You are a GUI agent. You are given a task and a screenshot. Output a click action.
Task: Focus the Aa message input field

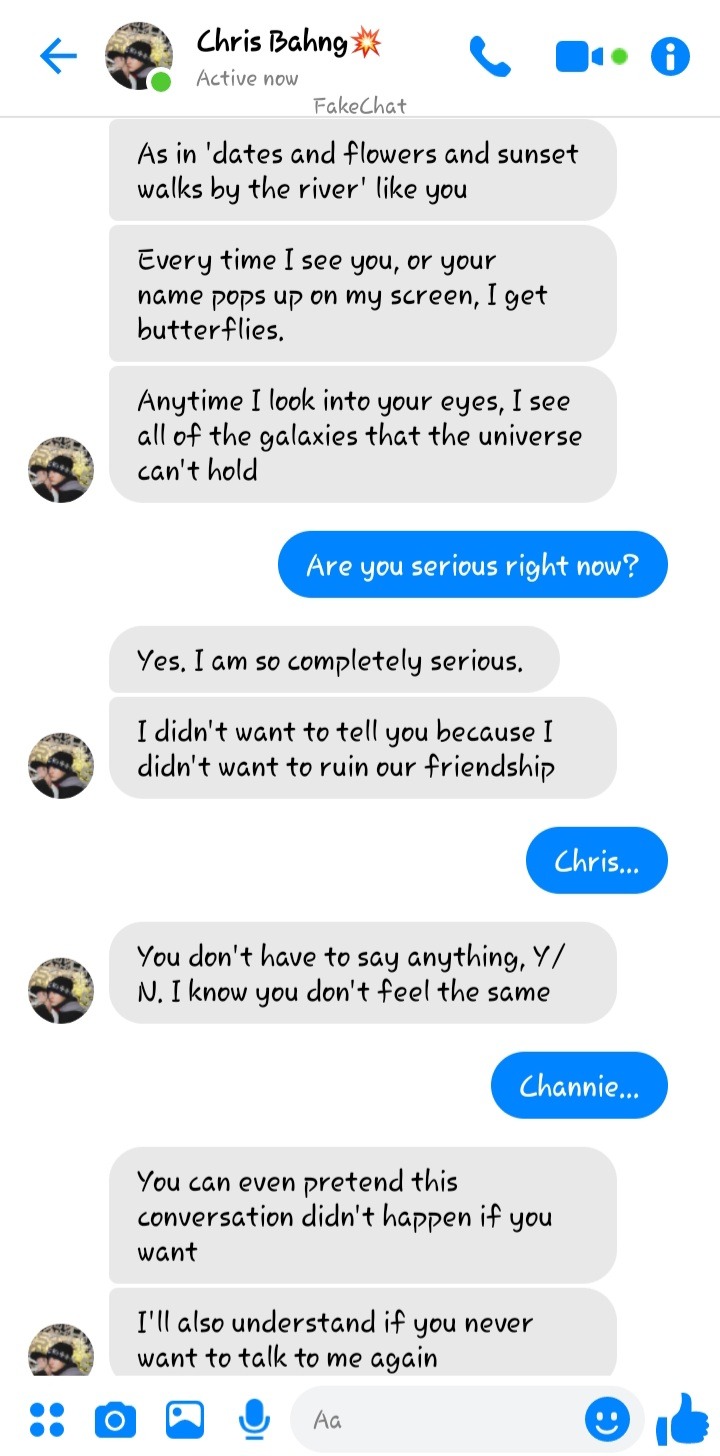(x=440, y=1418)
